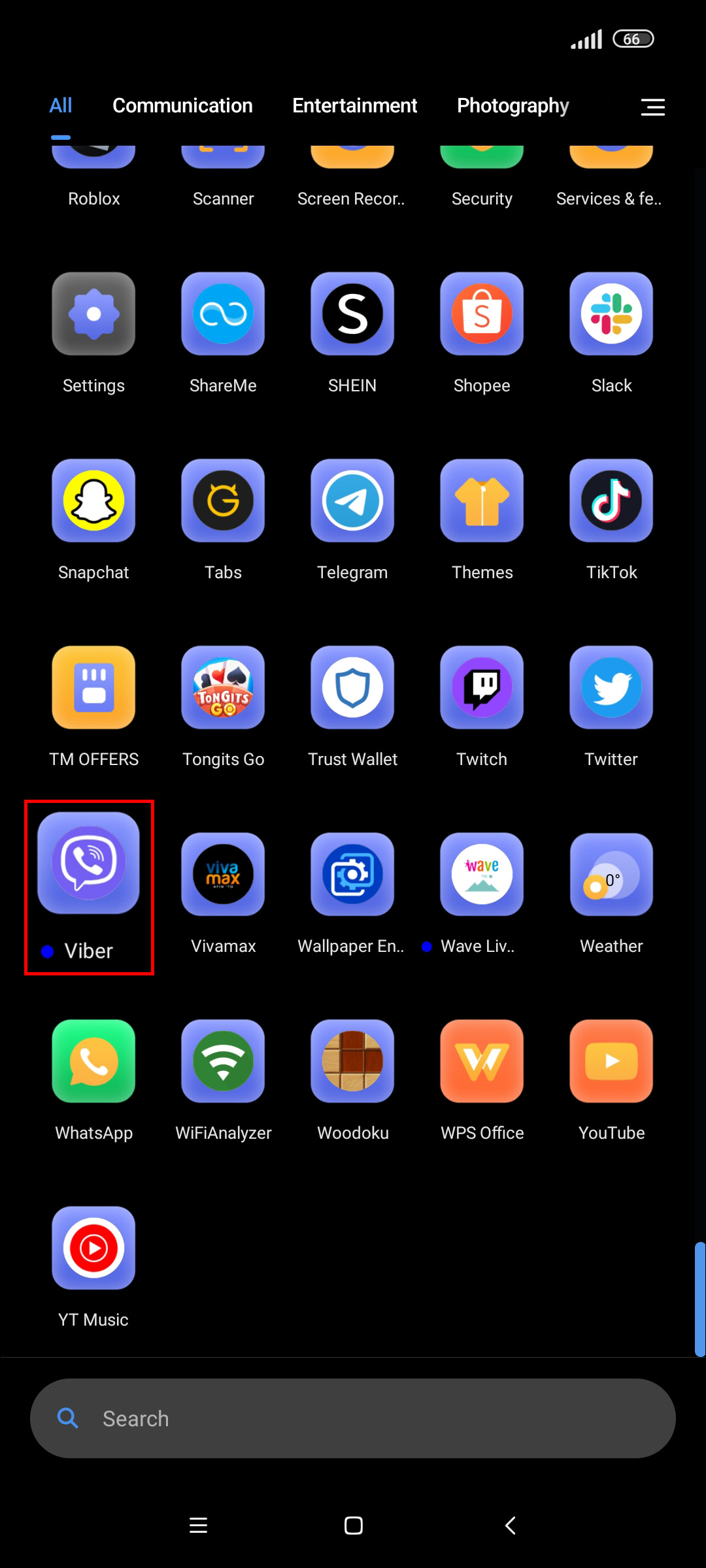The width and height of the screenshot is (706, 1568).
Task: Switch to the Communication tab
Action: 182,105
